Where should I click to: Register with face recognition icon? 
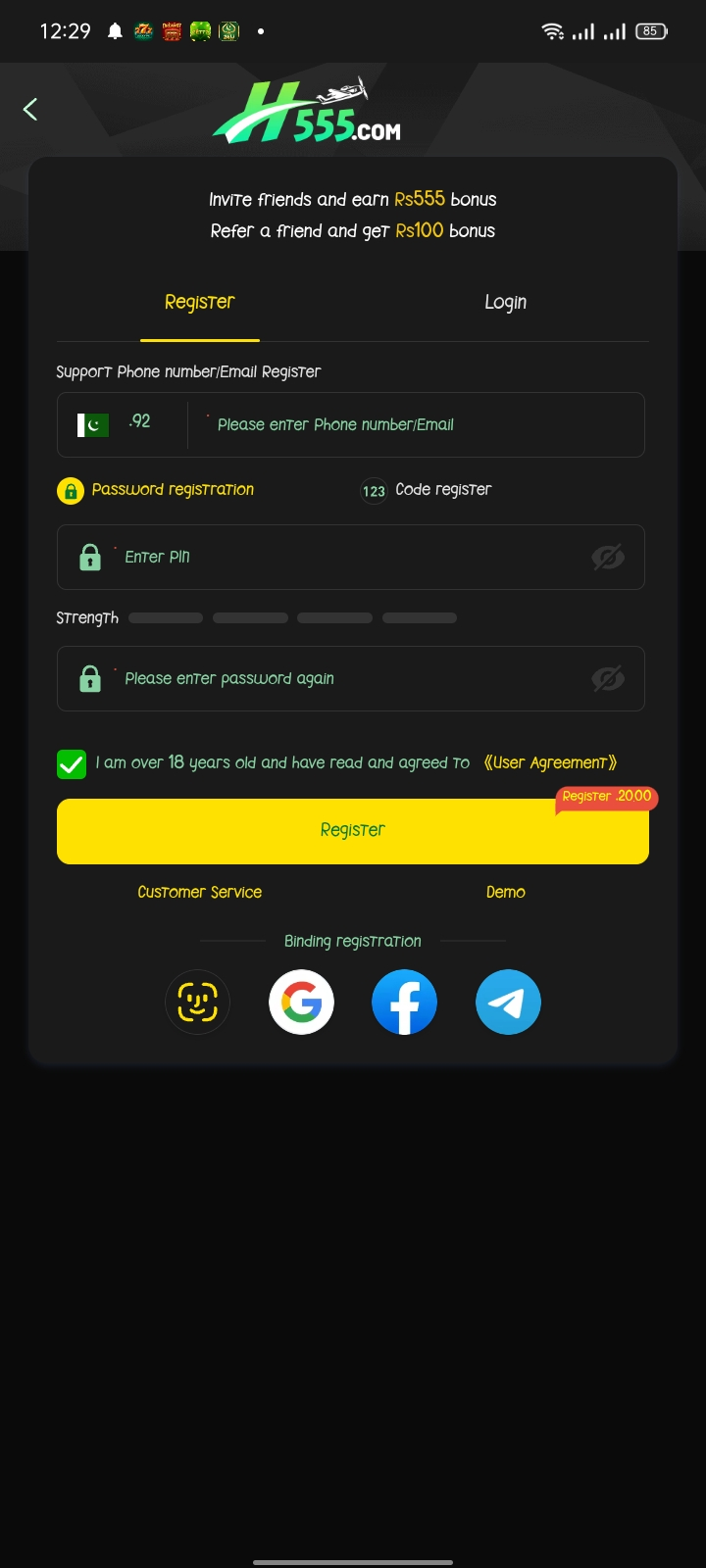[x=197, y=1003]
